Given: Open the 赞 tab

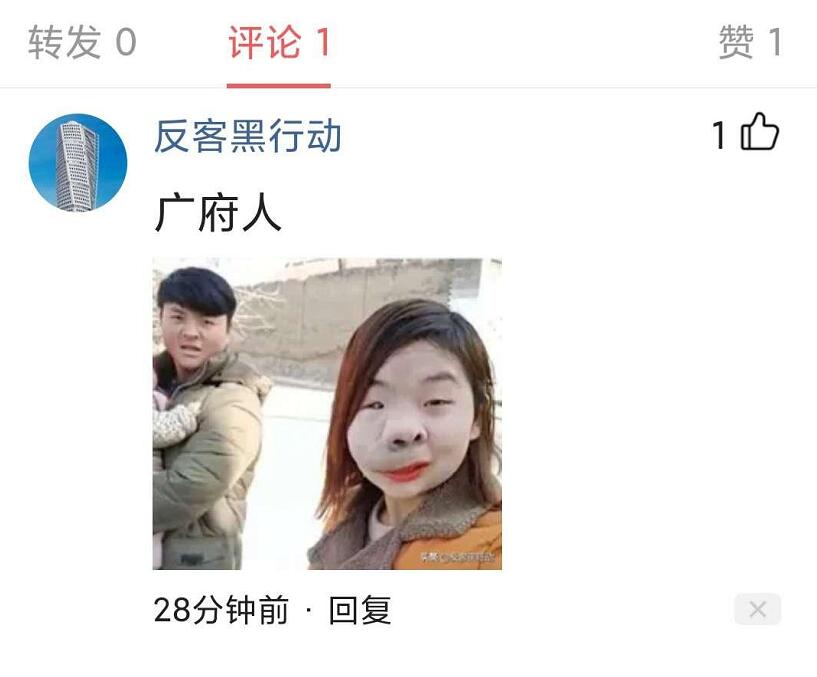Looking at the screenshot, I should point(749,43).
